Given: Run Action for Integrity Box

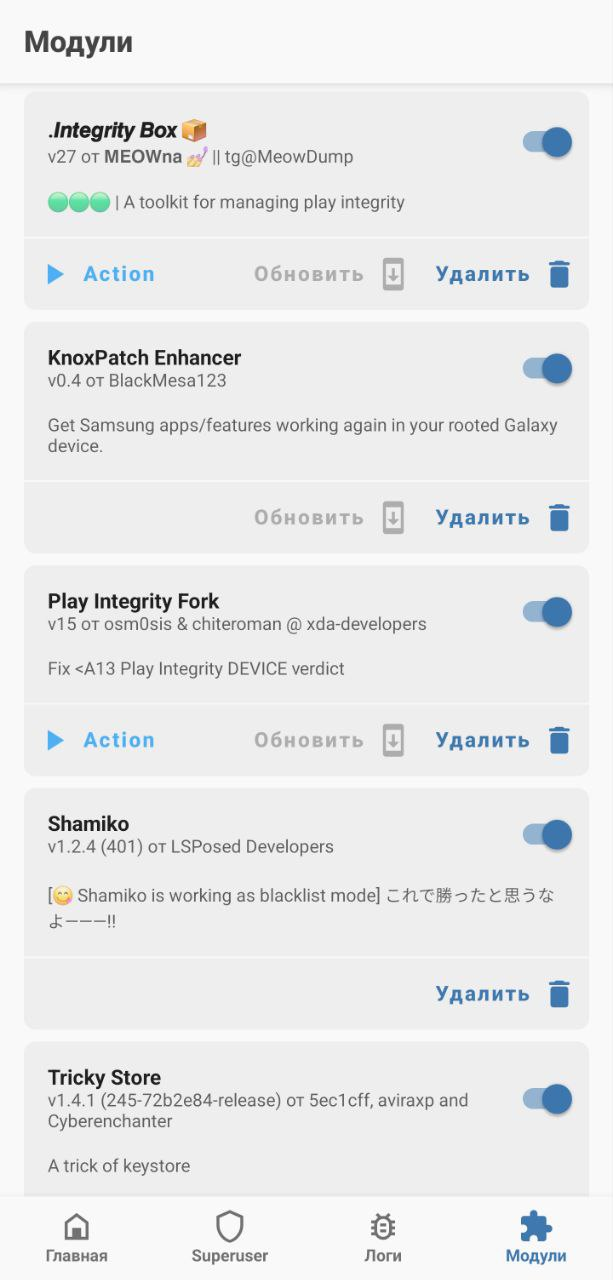Looking at the screenshot, I should pos(101,274).
